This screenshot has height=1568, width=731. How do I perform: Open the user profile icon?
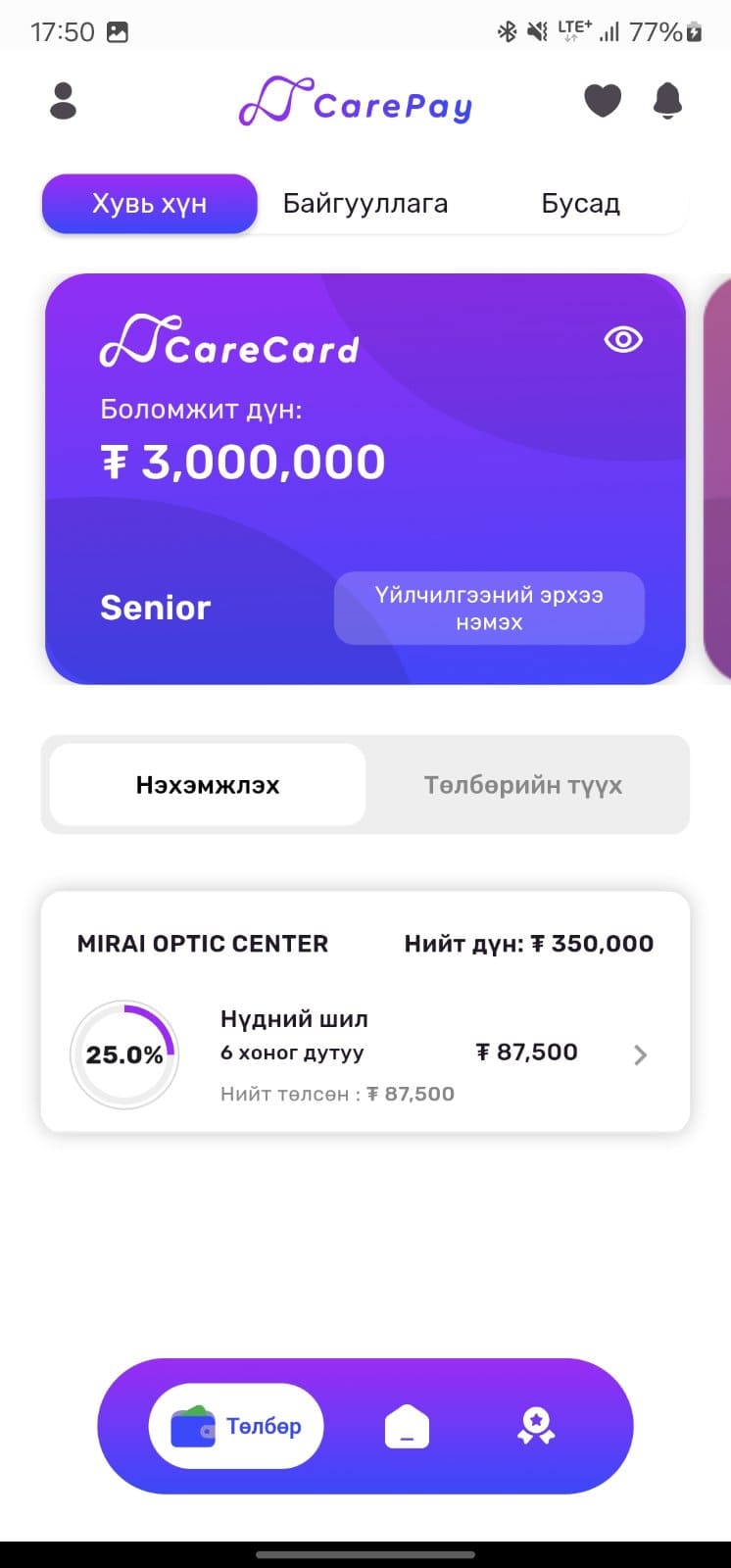click(63, 101)
